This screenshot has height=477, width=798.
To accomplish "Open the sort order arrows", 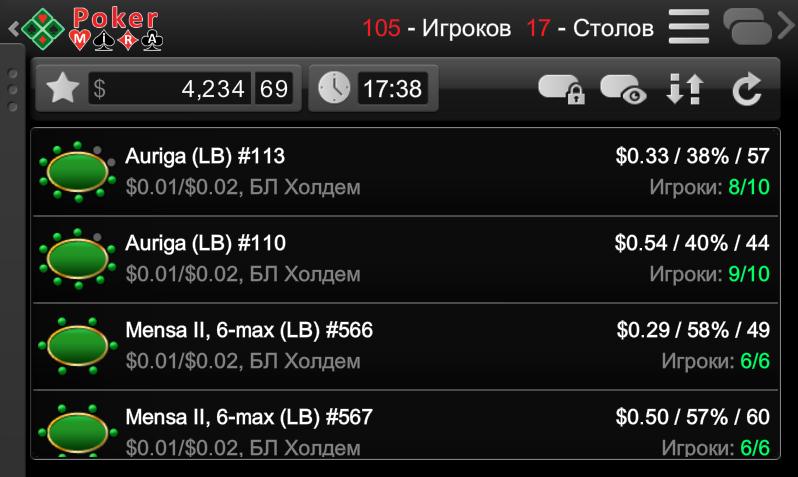I will tap(684, 90).
